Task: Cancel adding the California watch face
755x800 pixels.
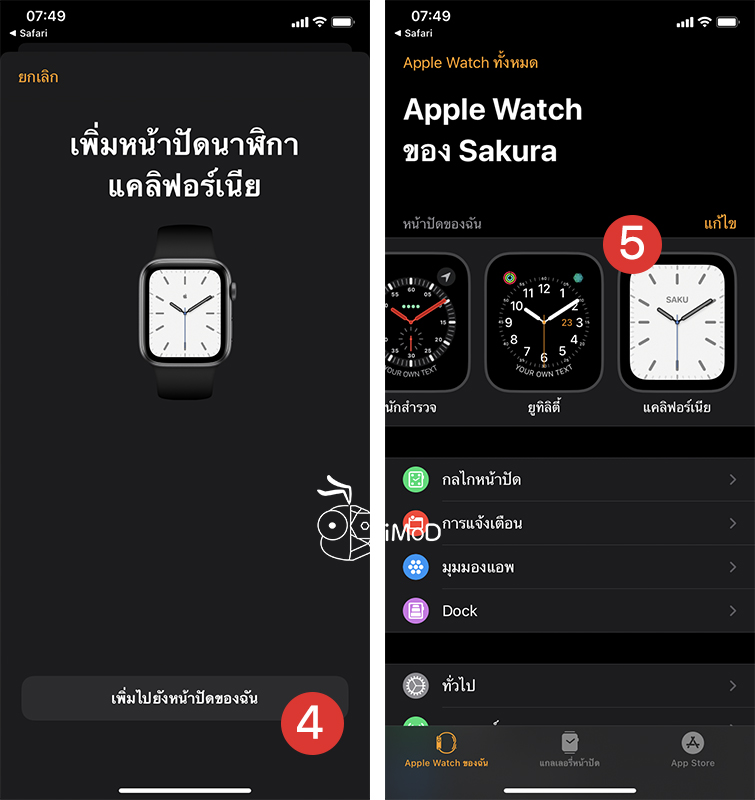Action: [x=38, y=77]
